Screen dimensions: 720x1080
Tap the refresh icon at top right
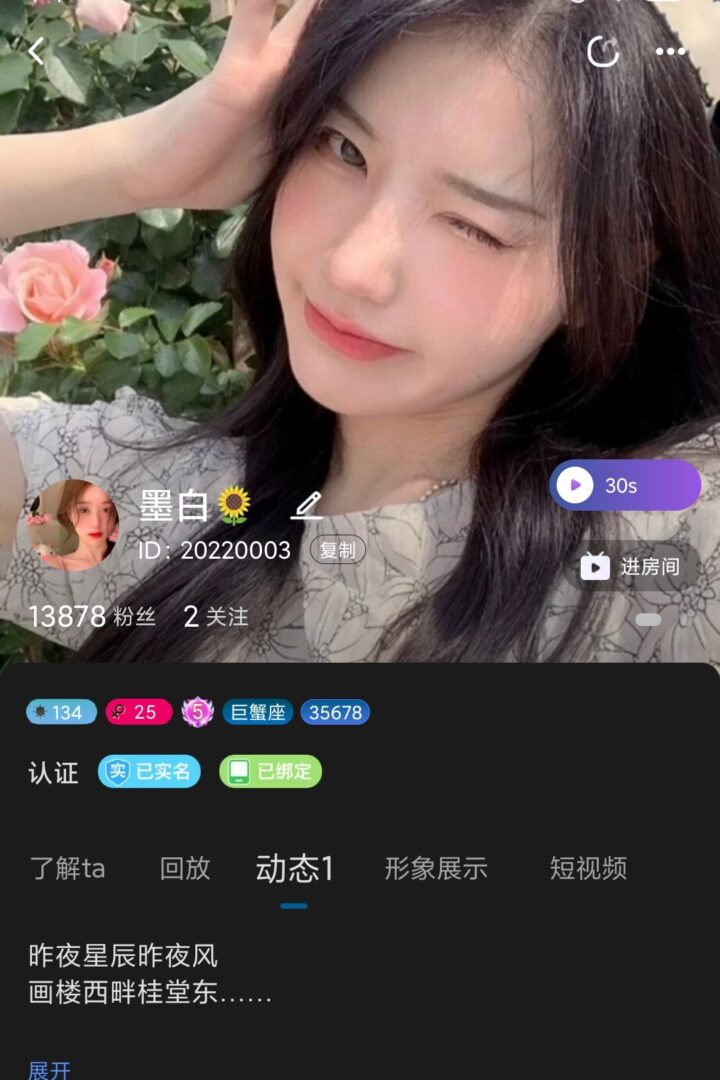pyautogui.click(x=603, y=51)
